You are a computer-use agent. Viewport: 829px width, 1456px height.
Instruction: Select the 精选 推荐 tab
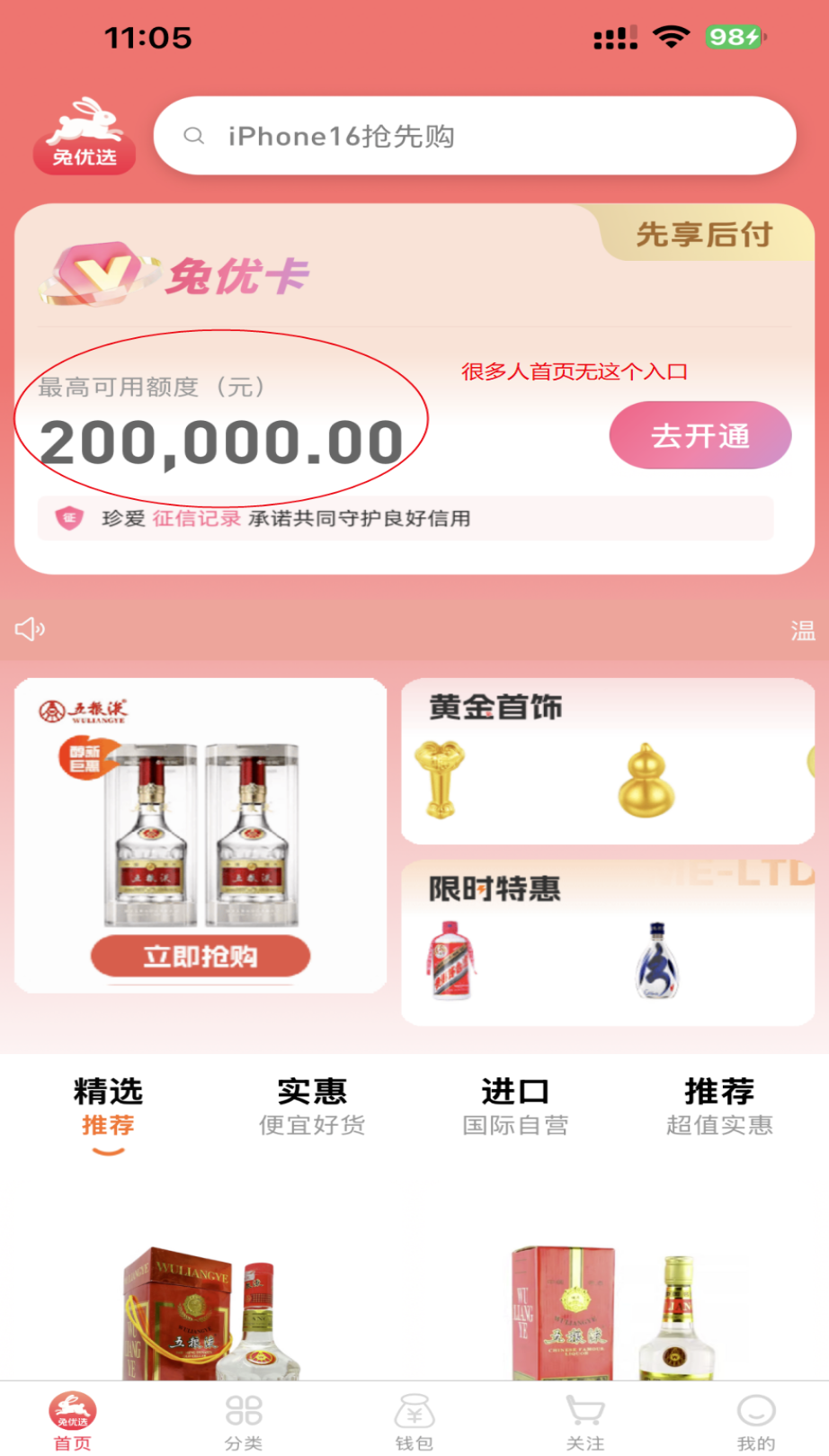click(108, 1107)
